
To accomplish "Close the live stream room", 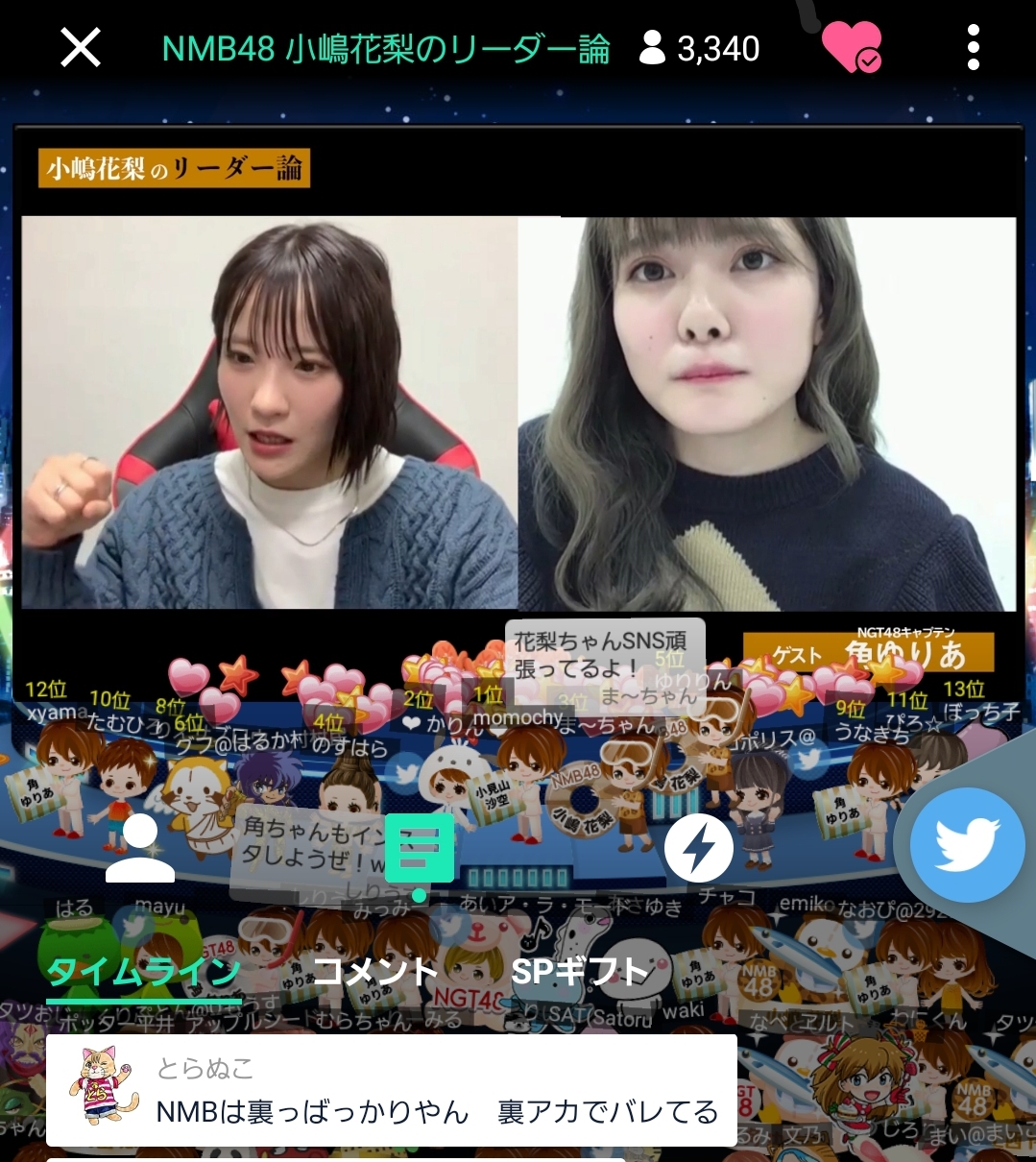I will click(x=81, y=47).
